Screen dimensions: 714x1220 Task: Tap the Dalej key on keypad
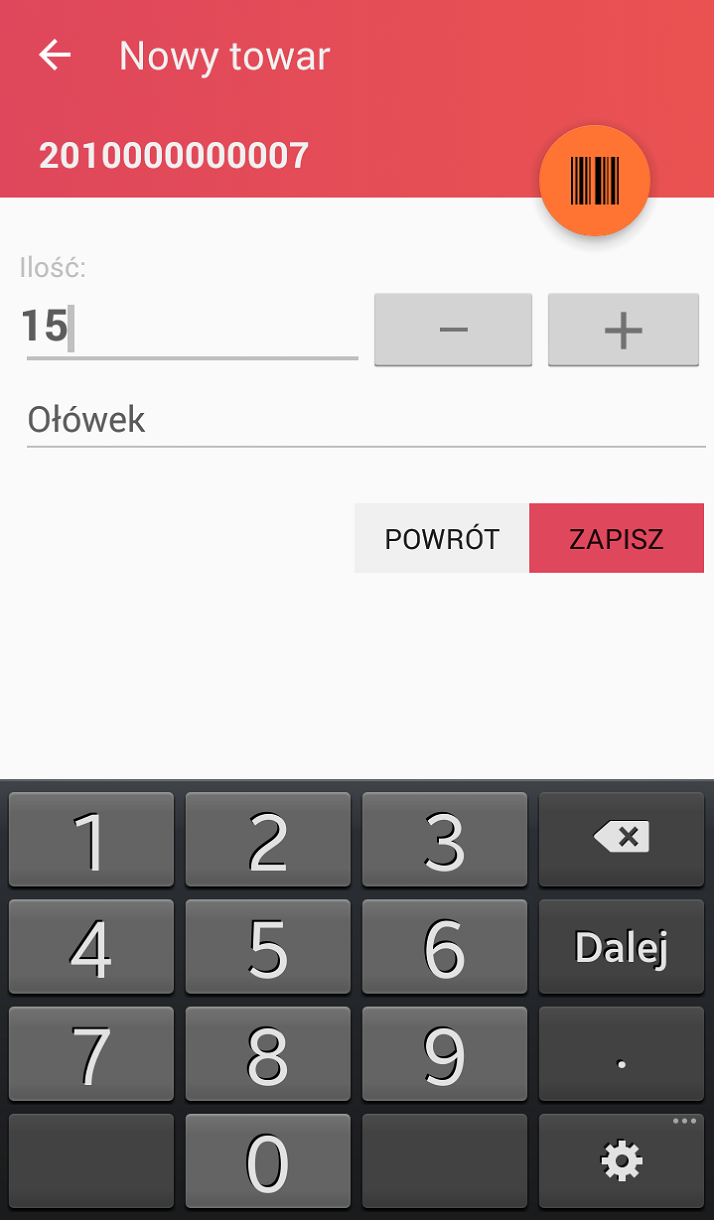coord(621,946)
